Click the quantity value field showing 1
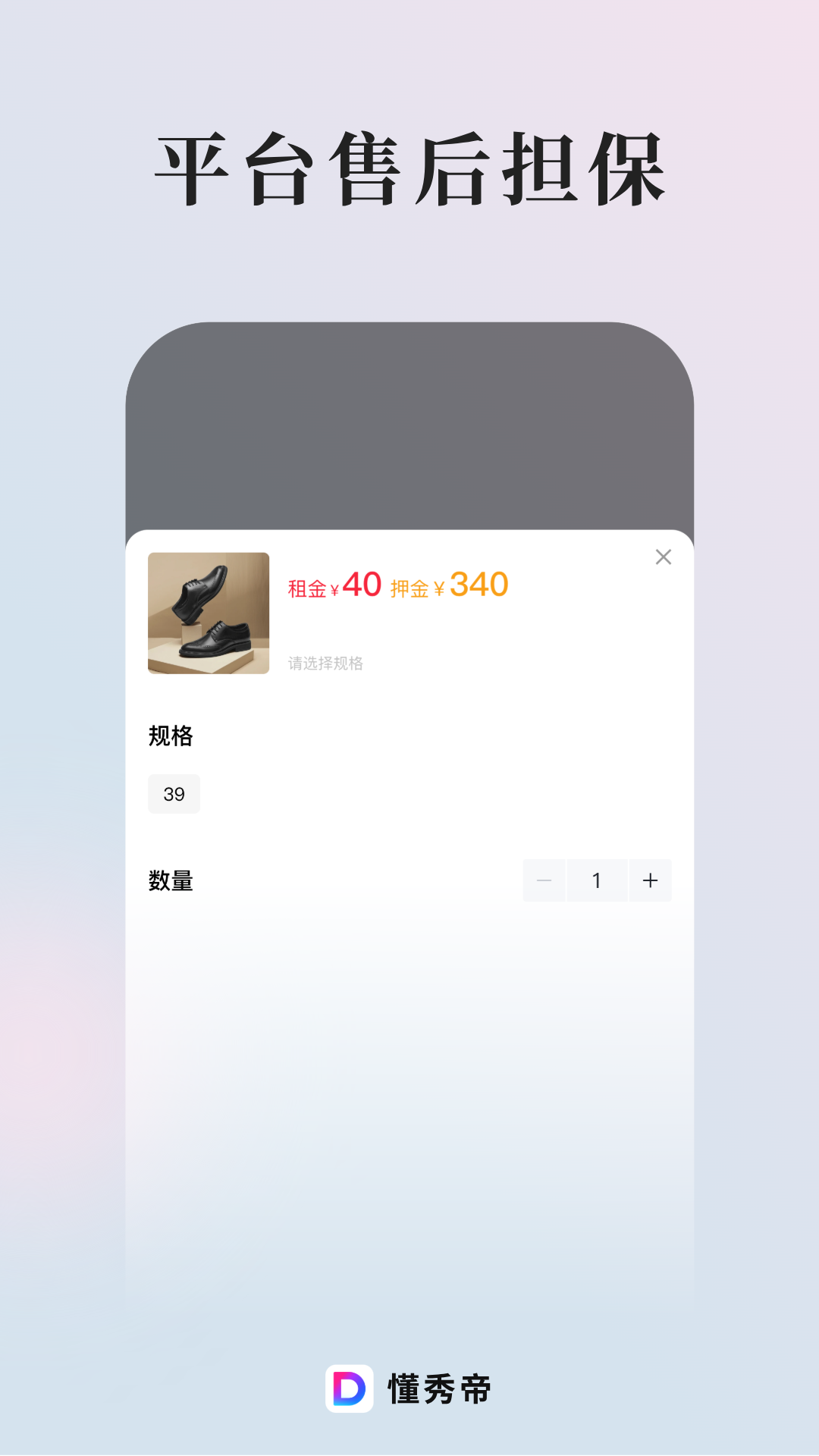The width and height of the screenshot is (819, 1456). point(598,880)
